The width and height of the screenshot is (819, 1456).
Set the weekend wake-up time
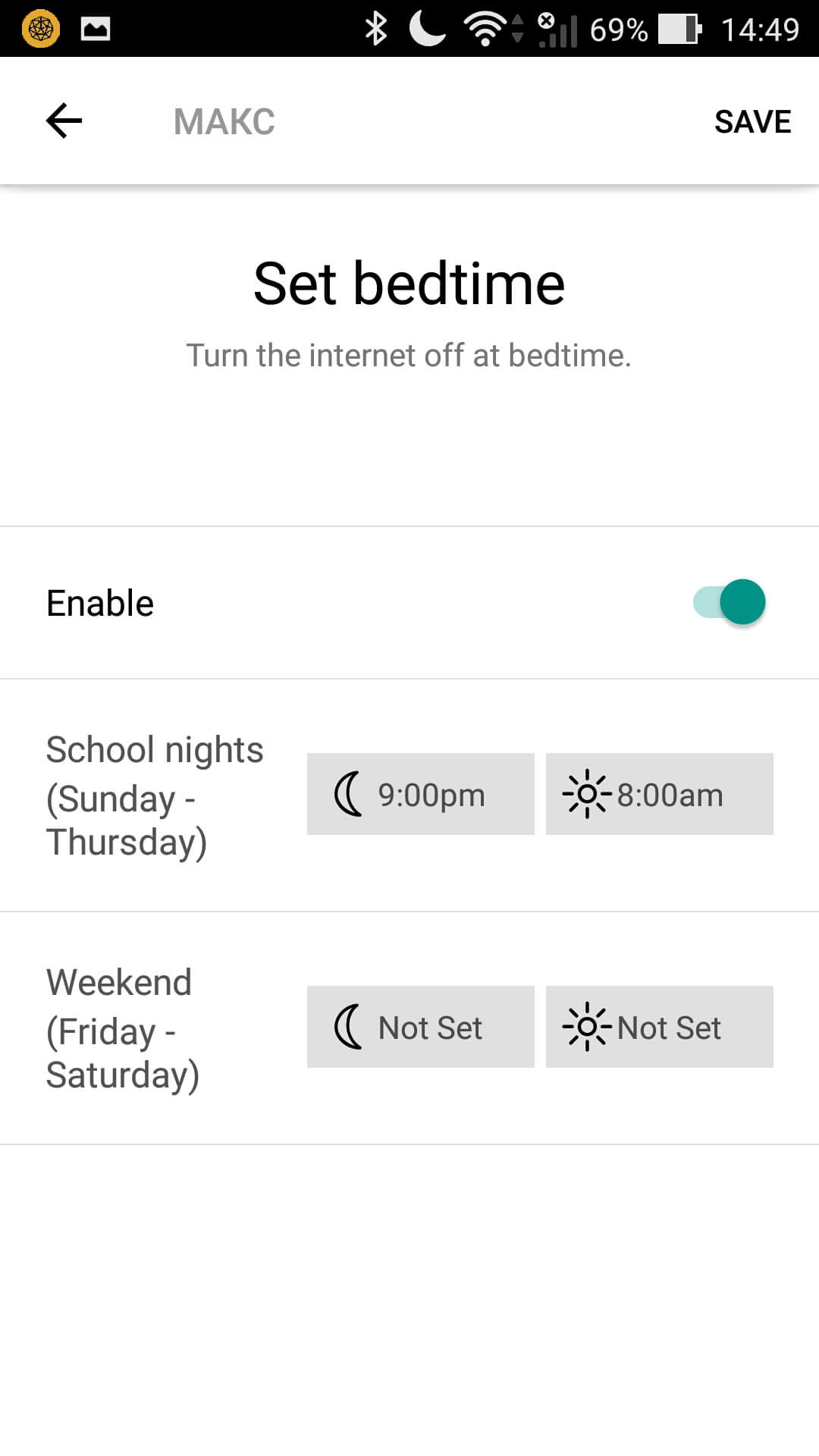pos(659,1027)
